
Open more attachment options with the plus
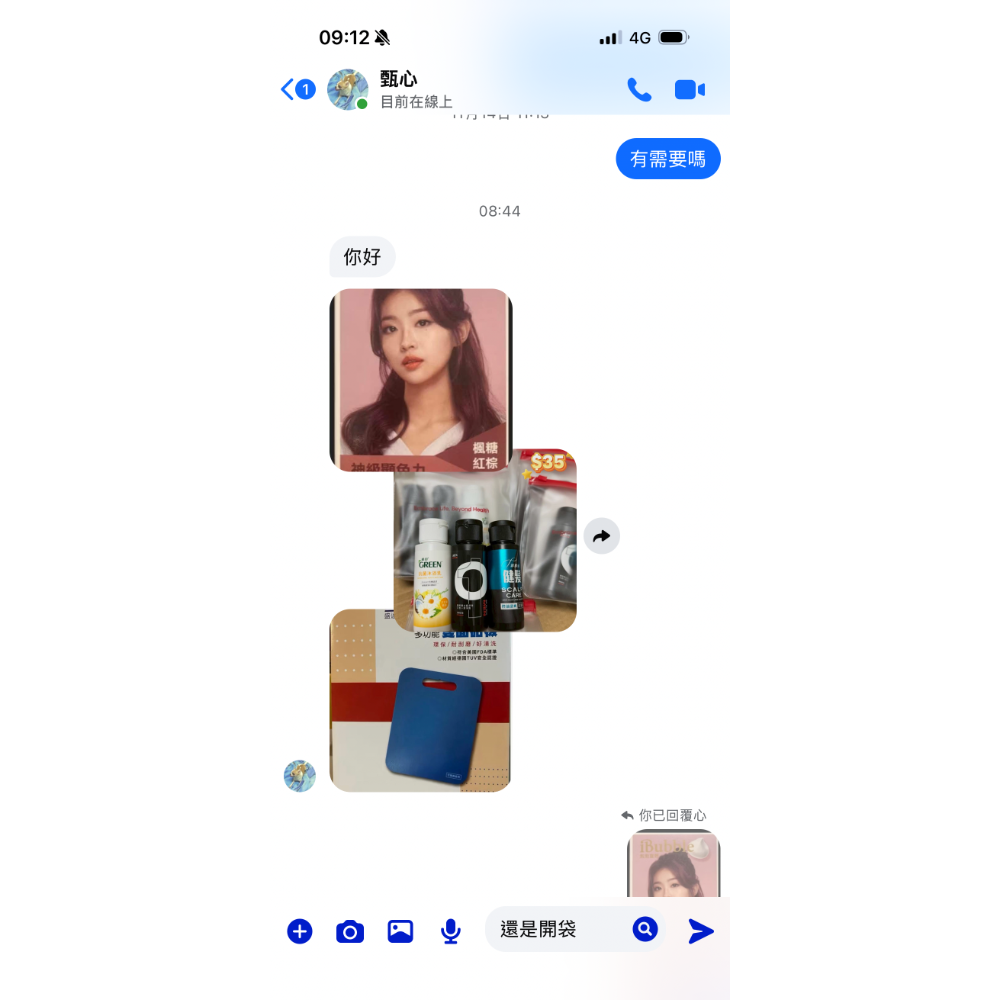click(300, 931)
